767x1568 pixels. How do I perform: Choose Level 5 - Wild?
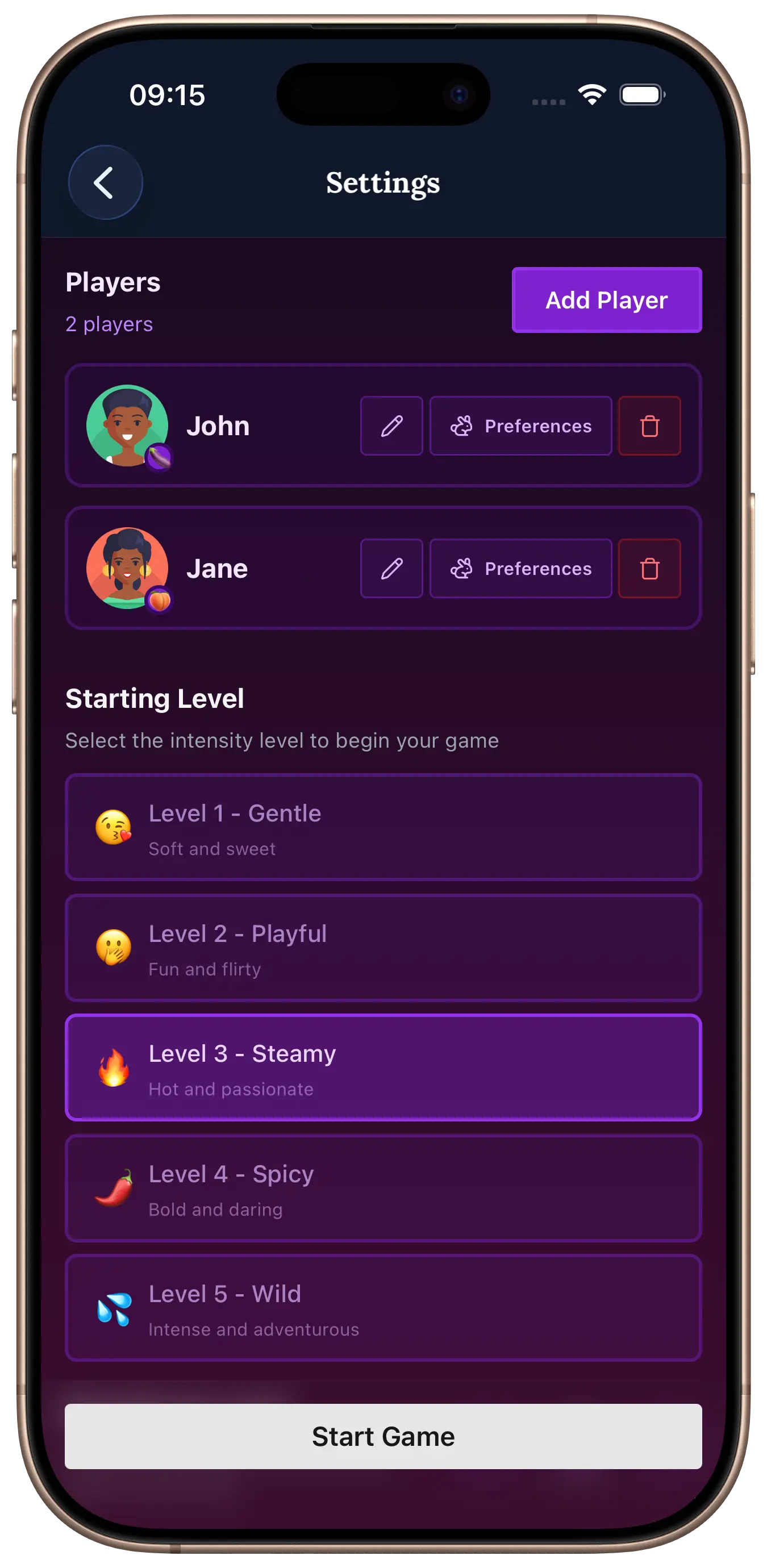point(383,1308)
